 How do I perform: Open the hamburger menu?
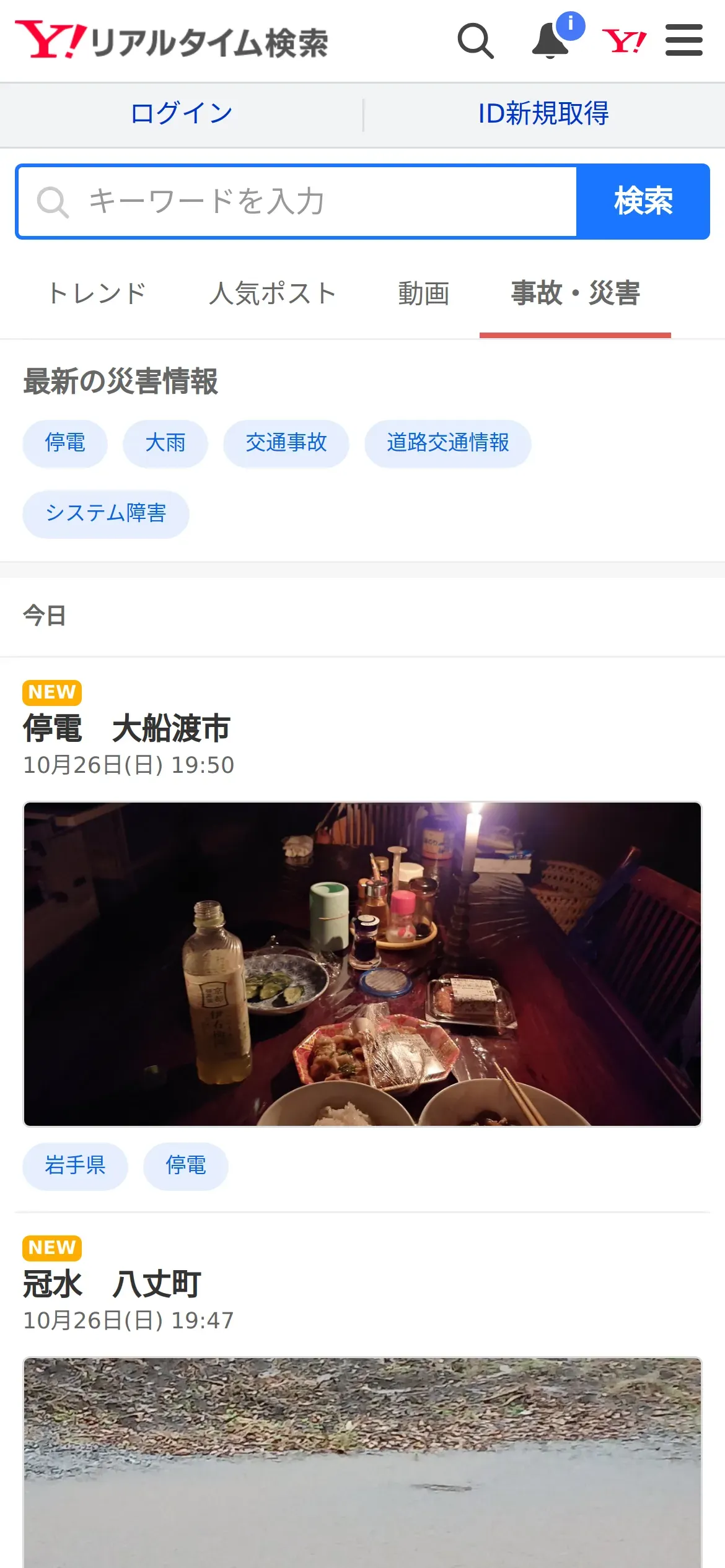[x=683, y=41]
